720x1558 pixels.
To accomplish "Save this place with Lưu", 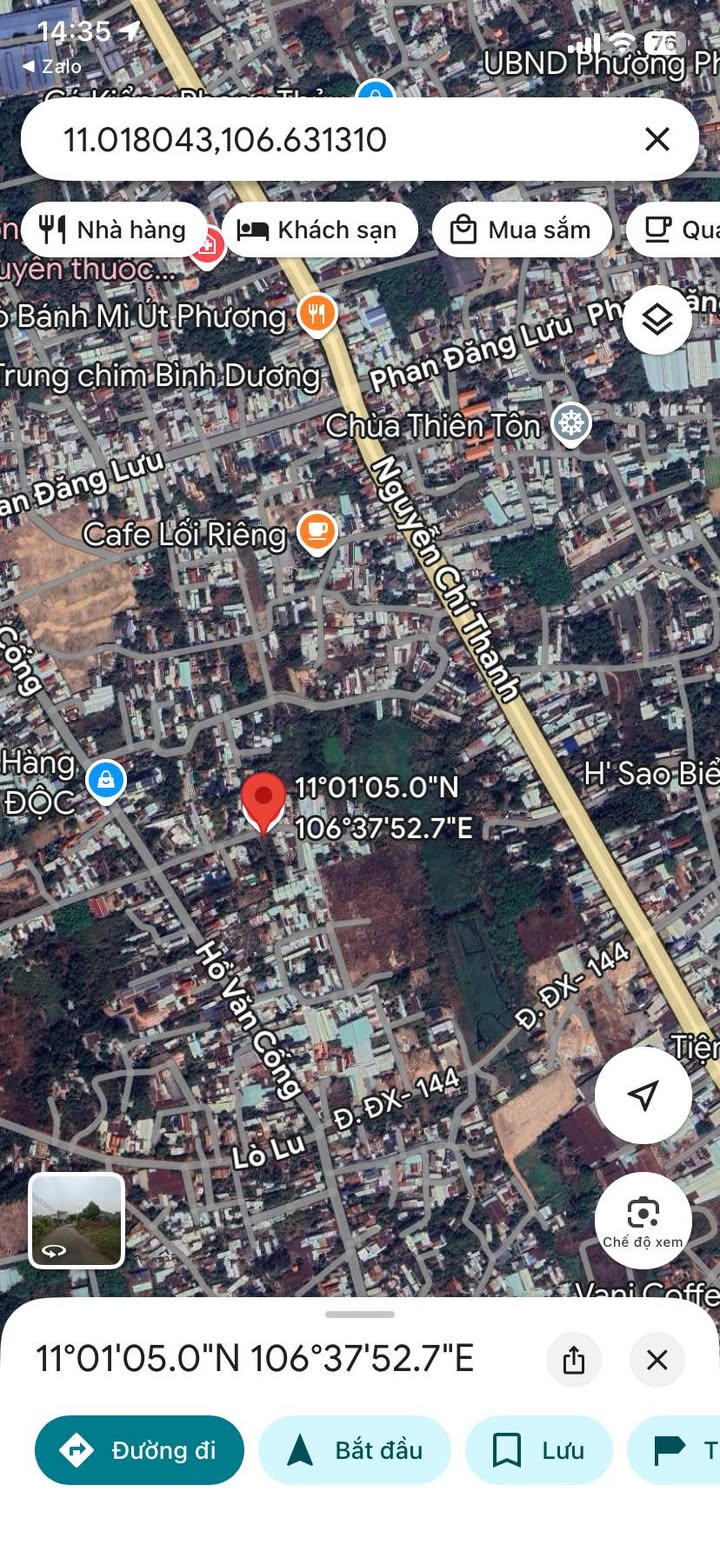I will click(539, 1450).
